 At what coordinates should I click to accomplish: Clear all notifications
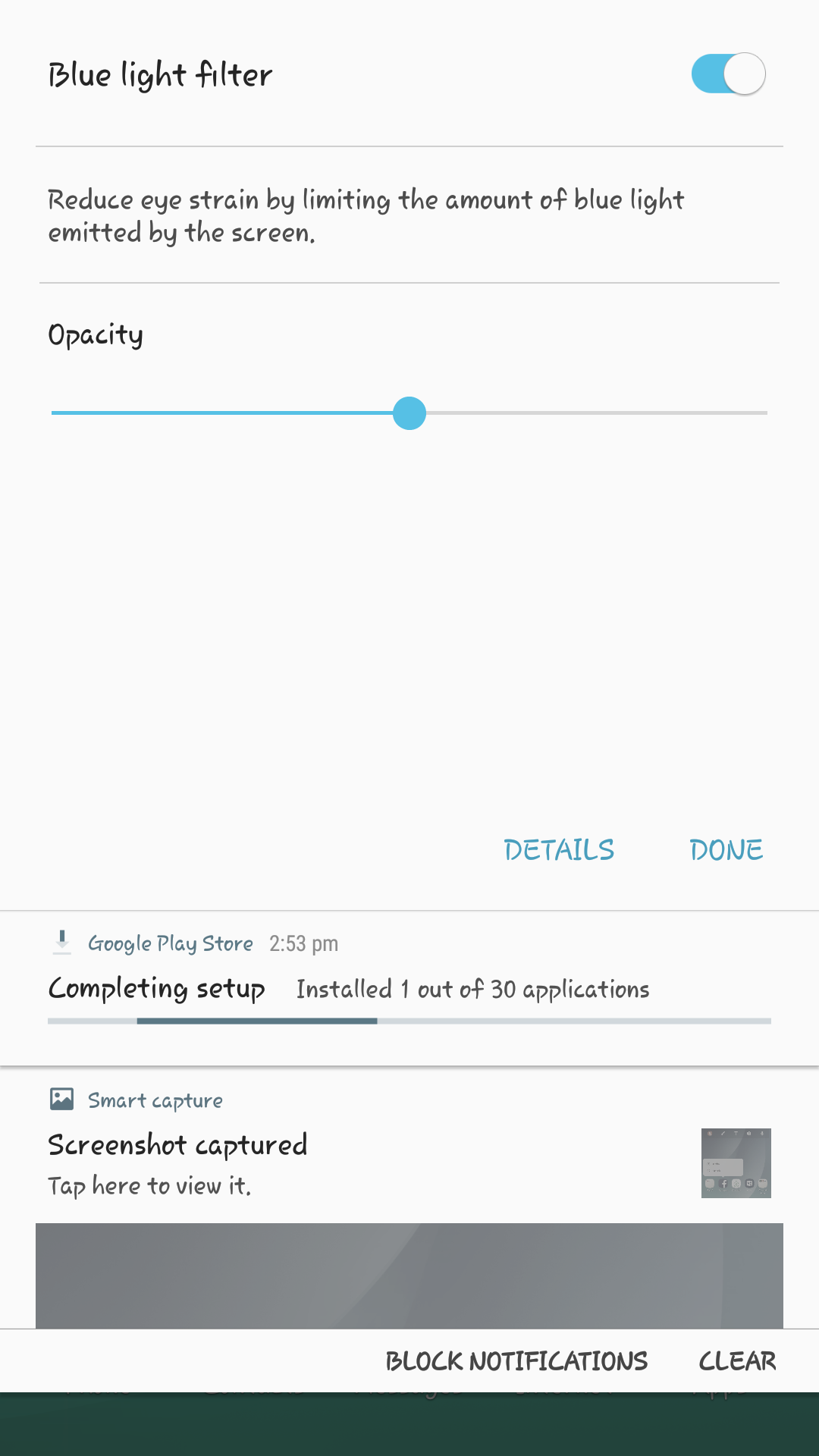click(x=737, y=1361)
